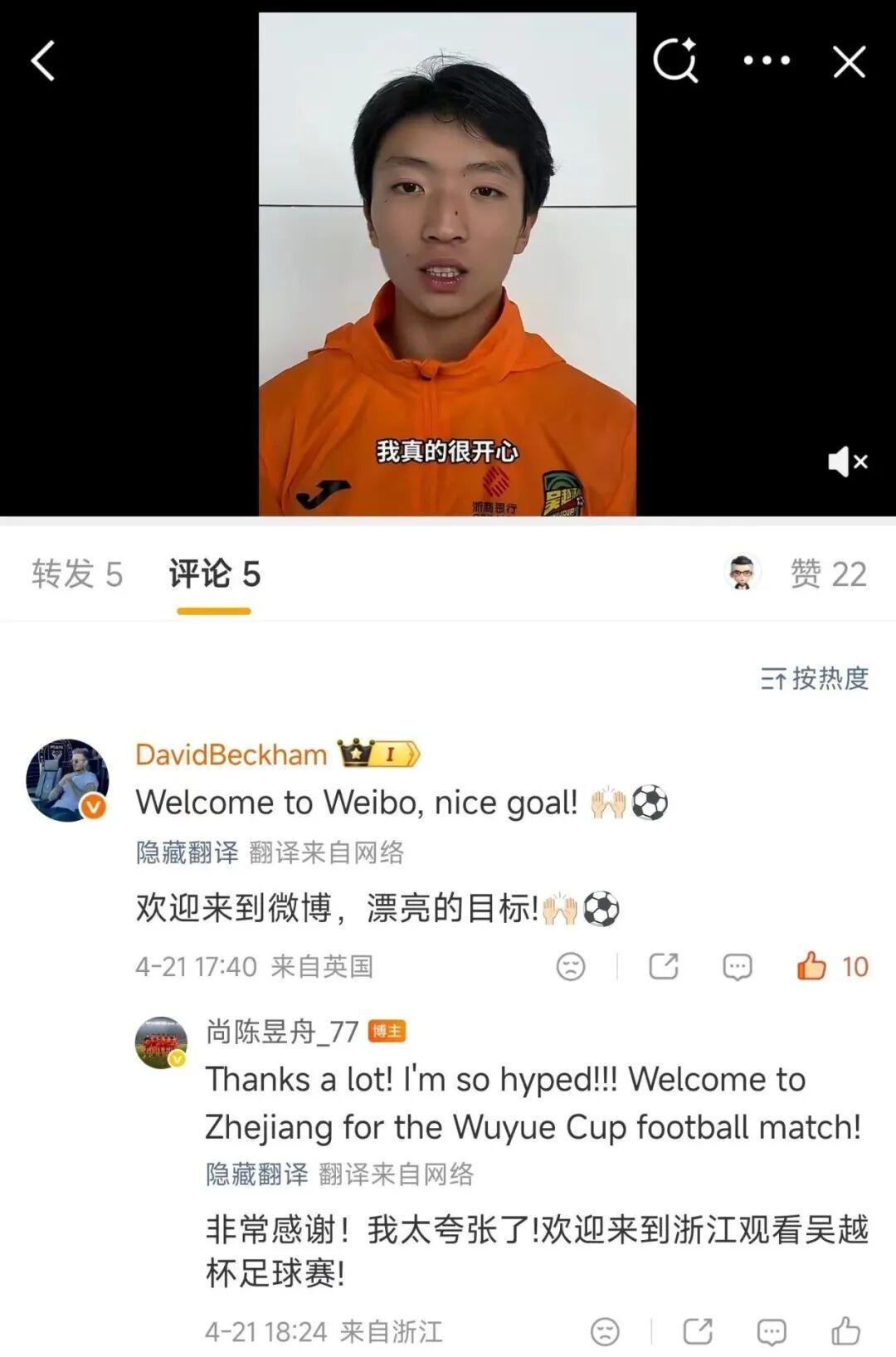Open DavidBeckham's profile avatar
Image resolution: width=896 pixels, height=1357 pixels.
coord(68,780)
